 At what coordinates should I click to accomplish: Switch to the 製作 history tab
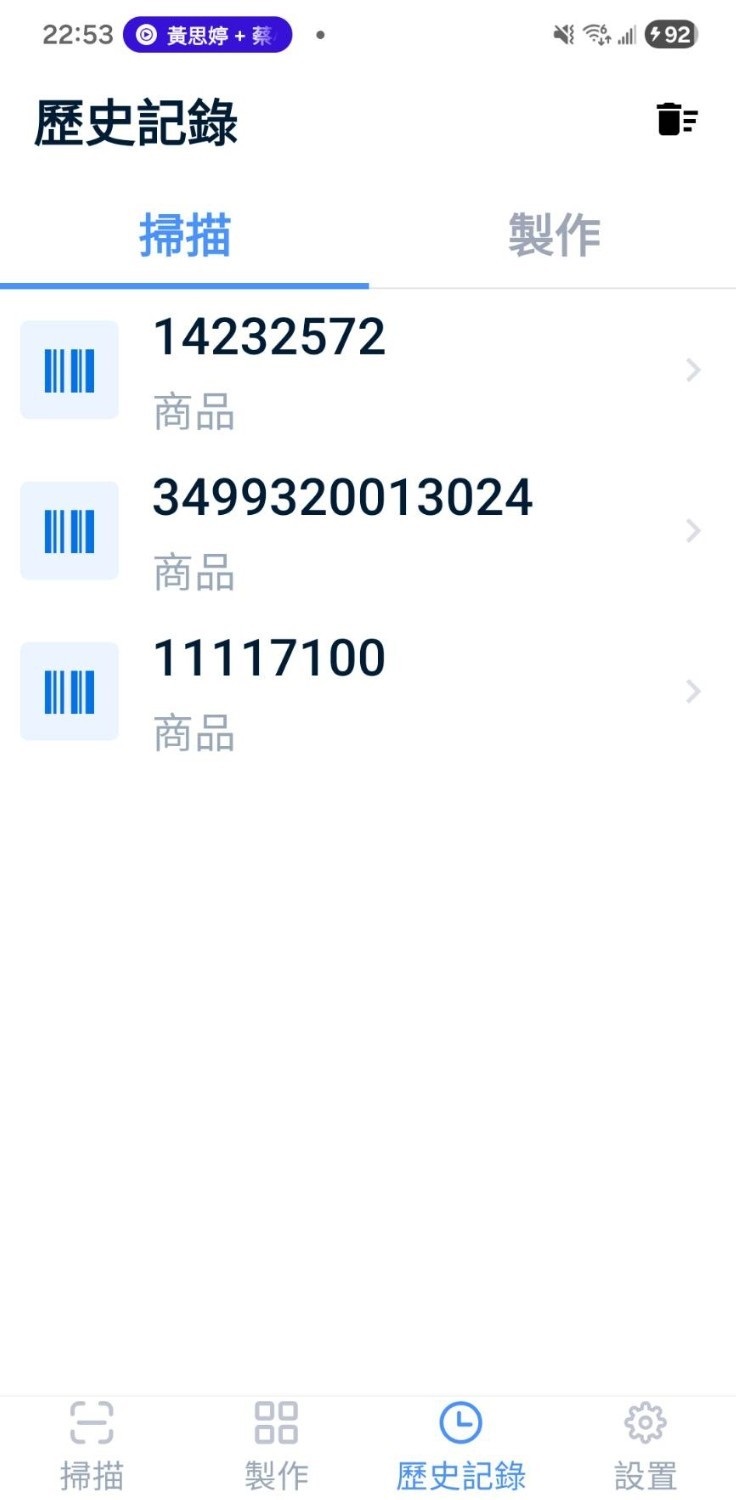click(553, 235)
